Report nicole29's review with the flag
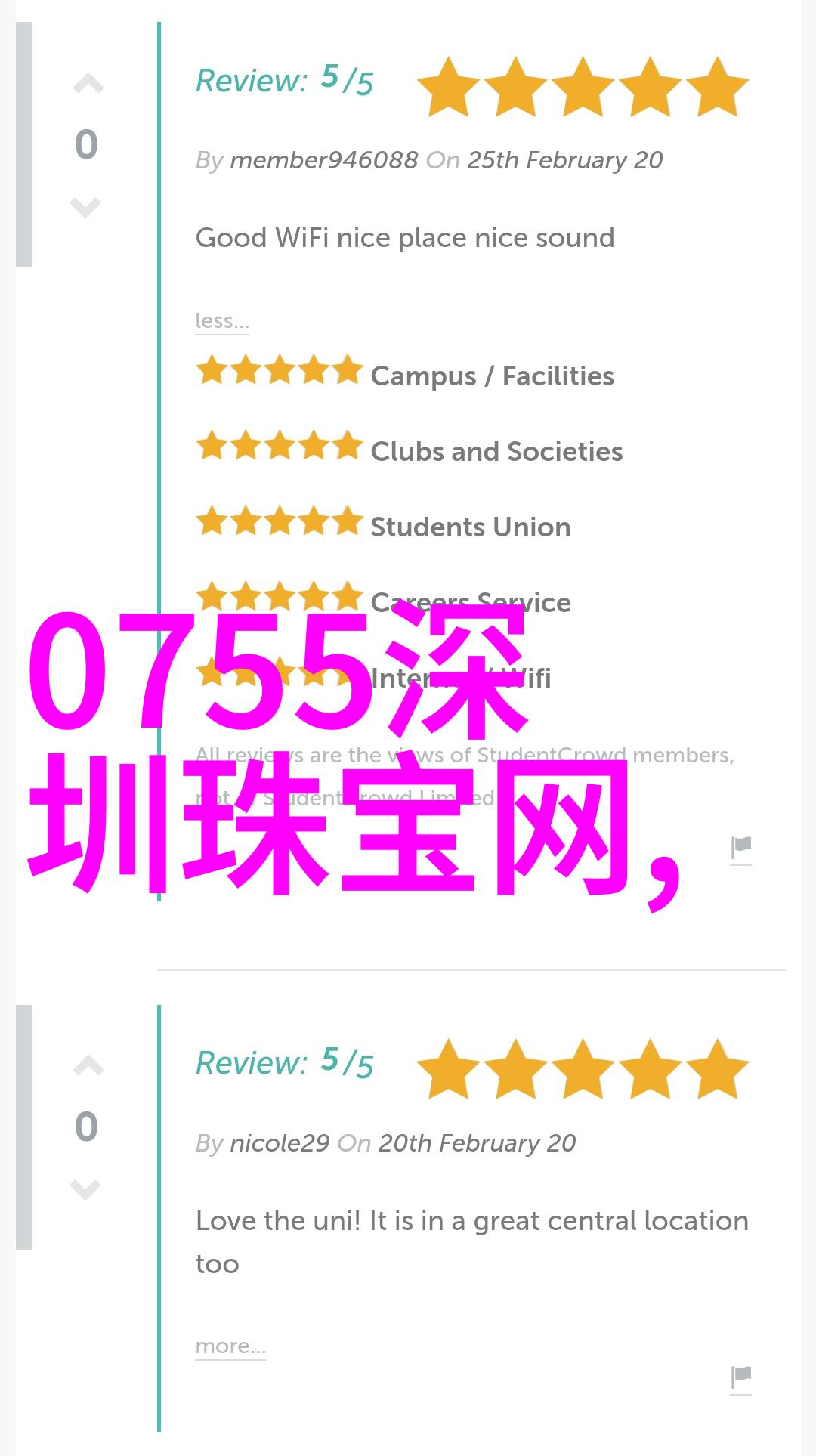This screenshot has width=816, height=1456. [740, 1377]
